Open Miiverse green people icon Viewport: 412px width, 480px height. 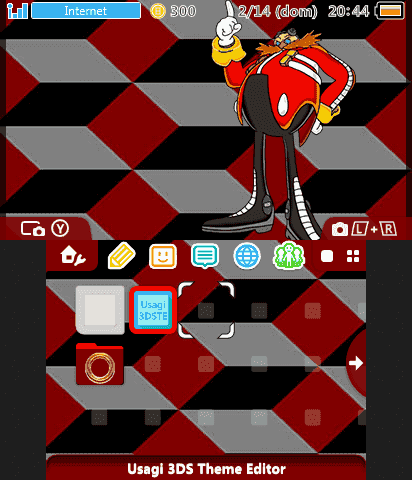tap(289, 256)
